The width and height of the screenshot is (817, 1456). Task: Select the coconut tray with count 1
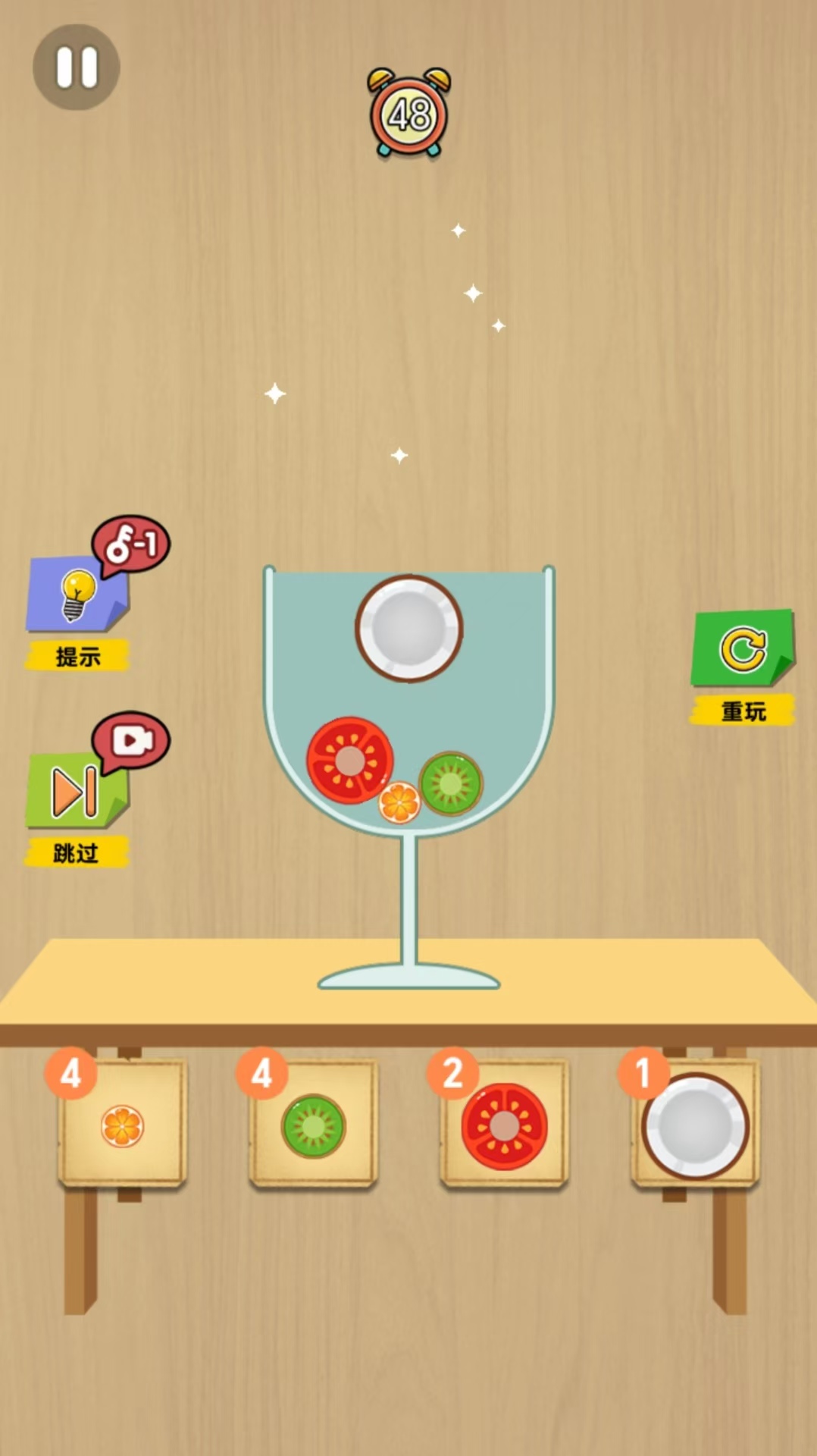coord(694,1124)
